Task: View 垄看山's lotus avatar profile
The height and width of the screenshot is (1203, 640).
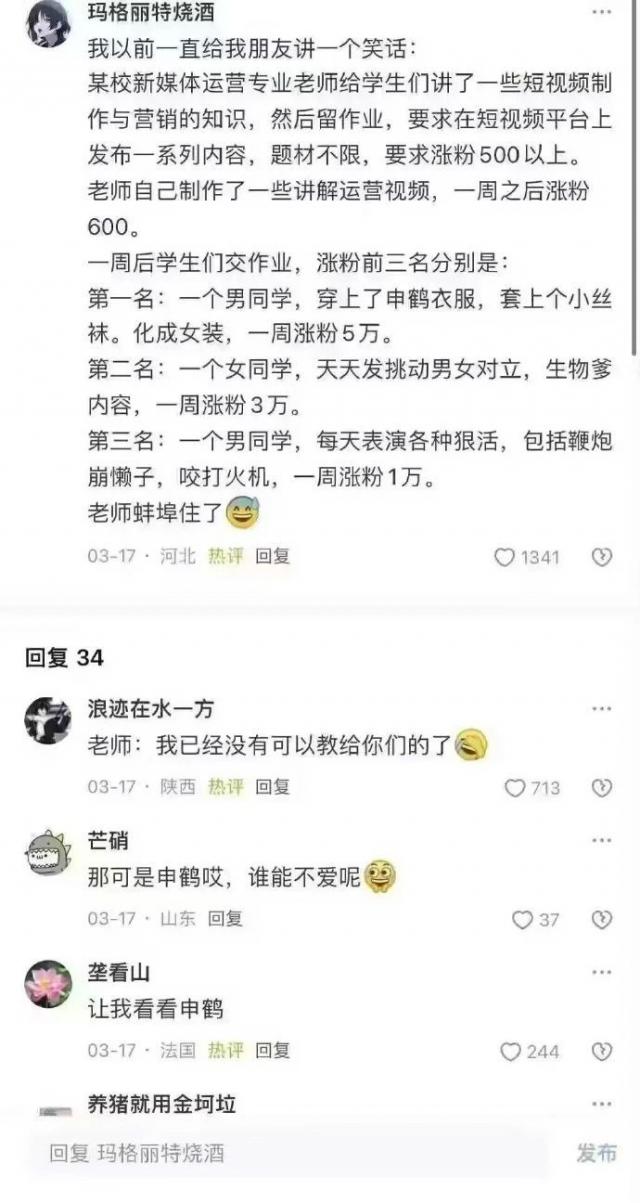Action: pos(48,984)
